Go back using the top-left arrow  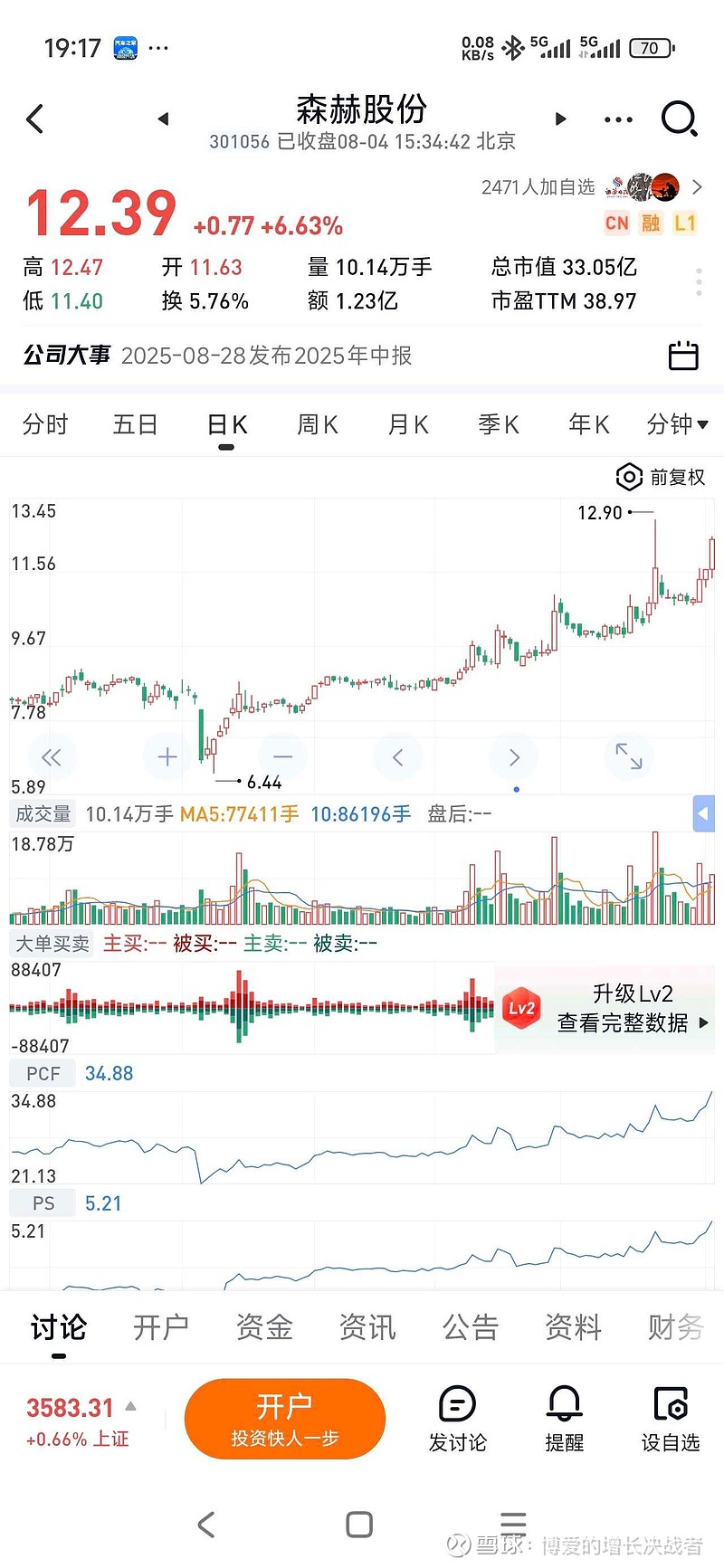[35, 119]
